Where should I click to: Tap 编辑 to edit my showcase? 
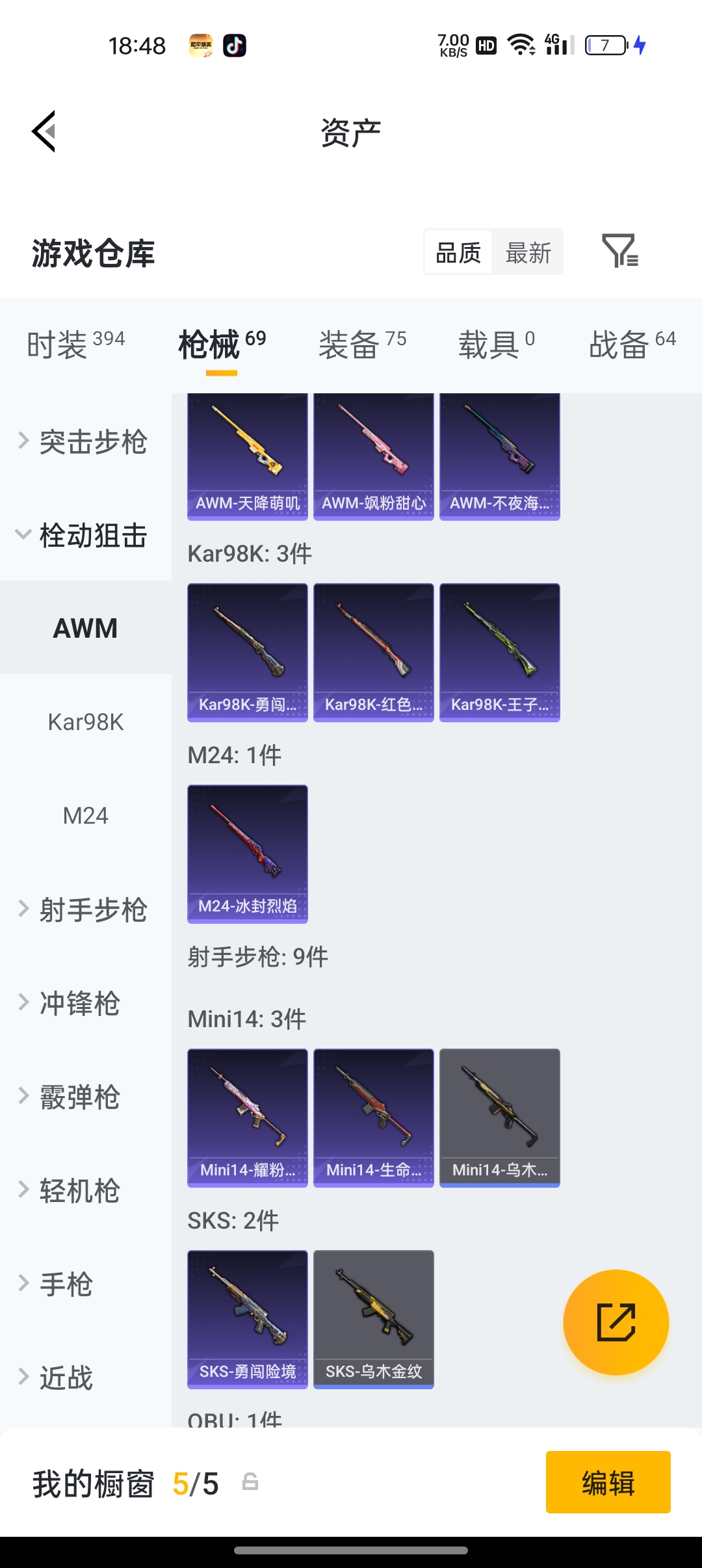[x=608, y=1482]
